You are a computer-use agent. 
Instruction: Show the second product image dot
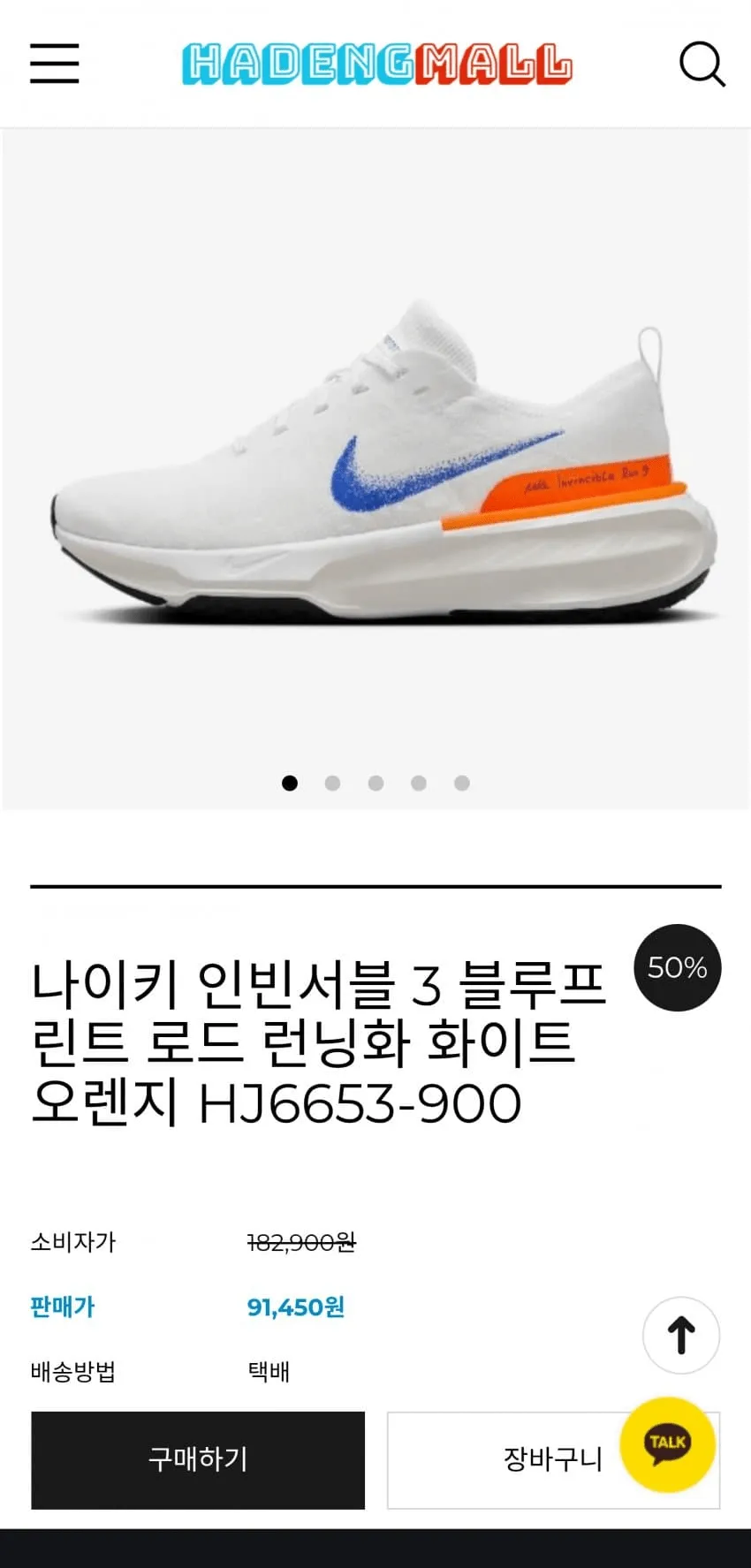tap(332, 784)
